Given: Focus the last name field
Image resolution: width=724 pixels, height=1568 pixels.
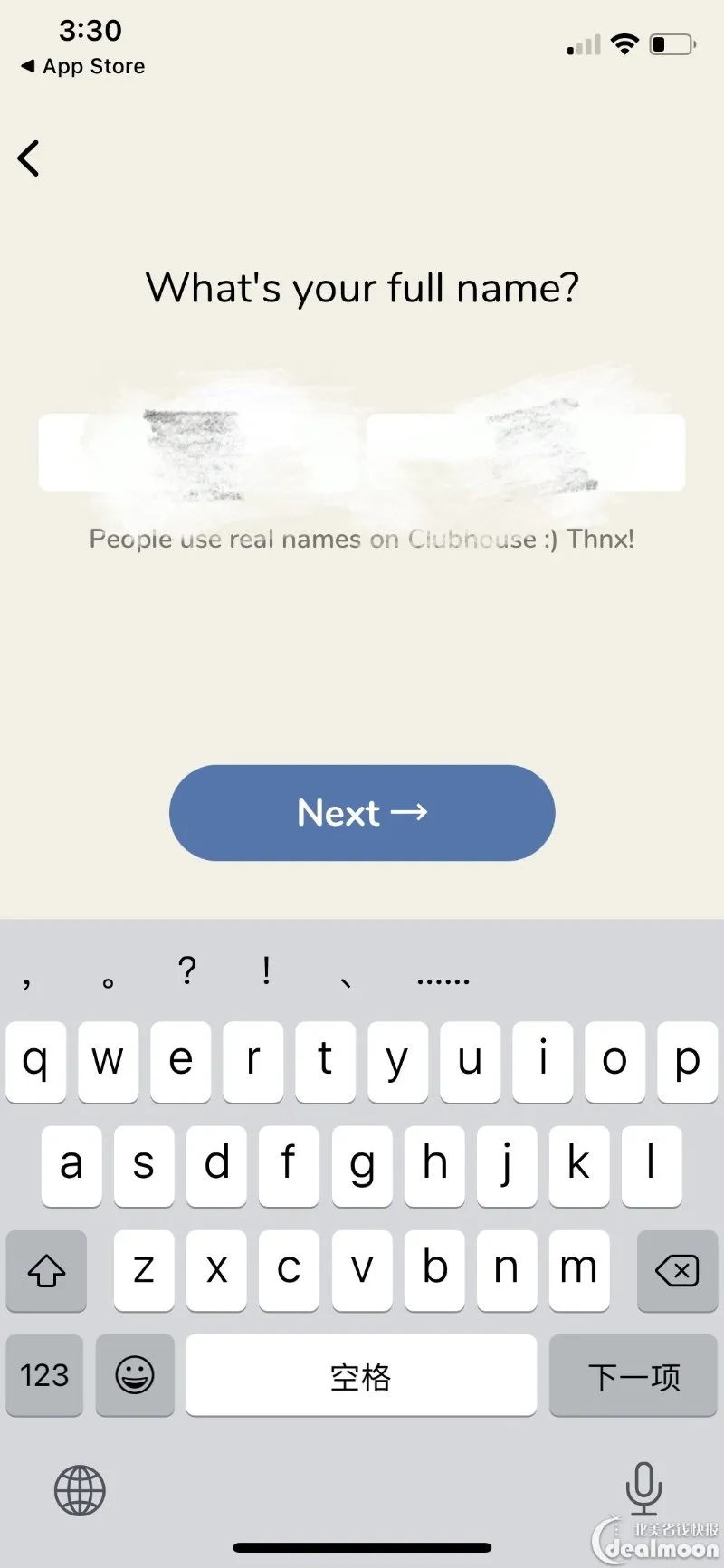Looking at the screenshot, I should (x=527, y=453).
